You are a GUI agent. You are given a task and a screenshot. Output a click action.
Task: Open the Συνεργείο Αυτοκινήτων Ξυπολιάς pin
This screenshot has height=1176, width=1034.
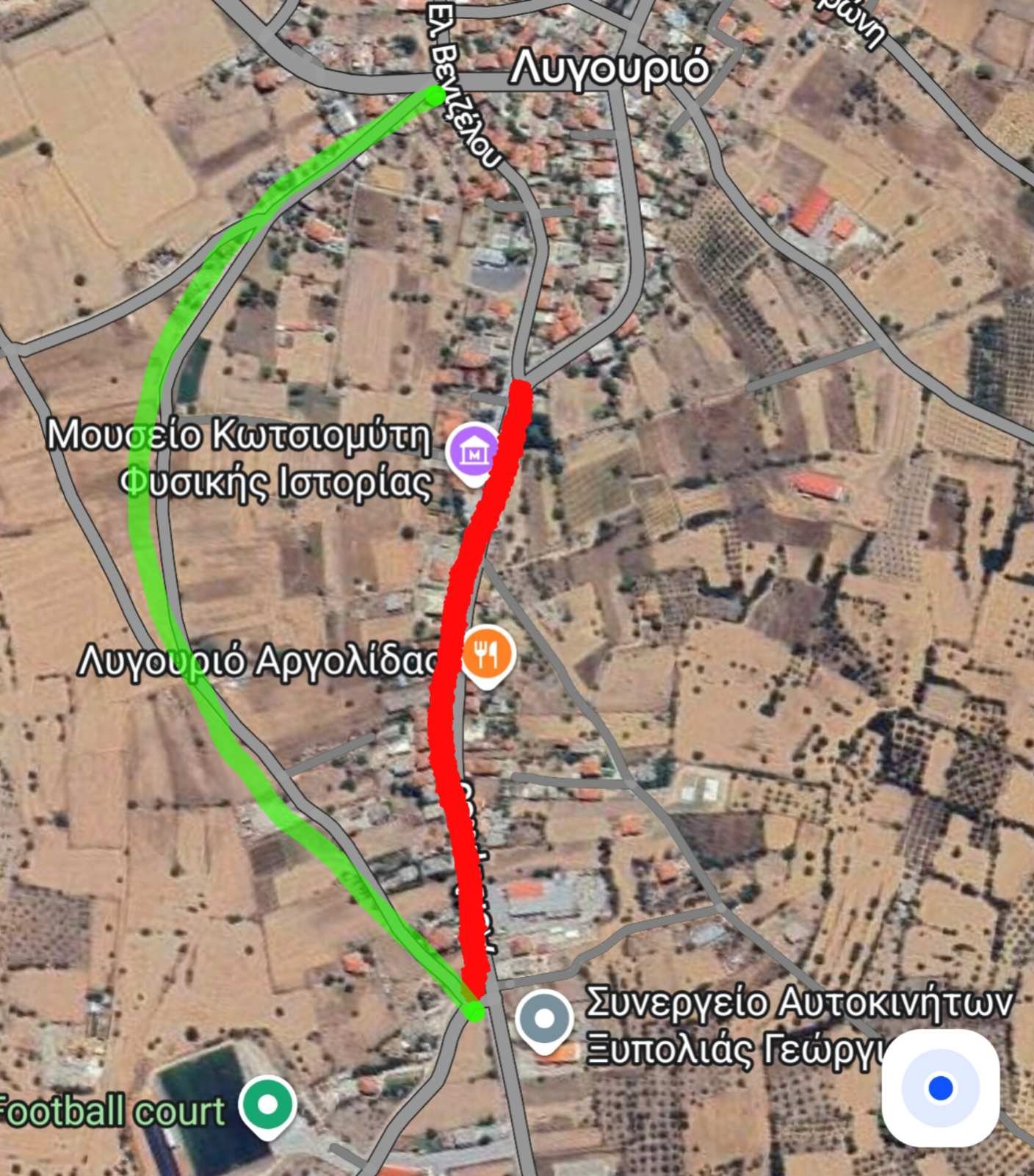[544, 1020]
